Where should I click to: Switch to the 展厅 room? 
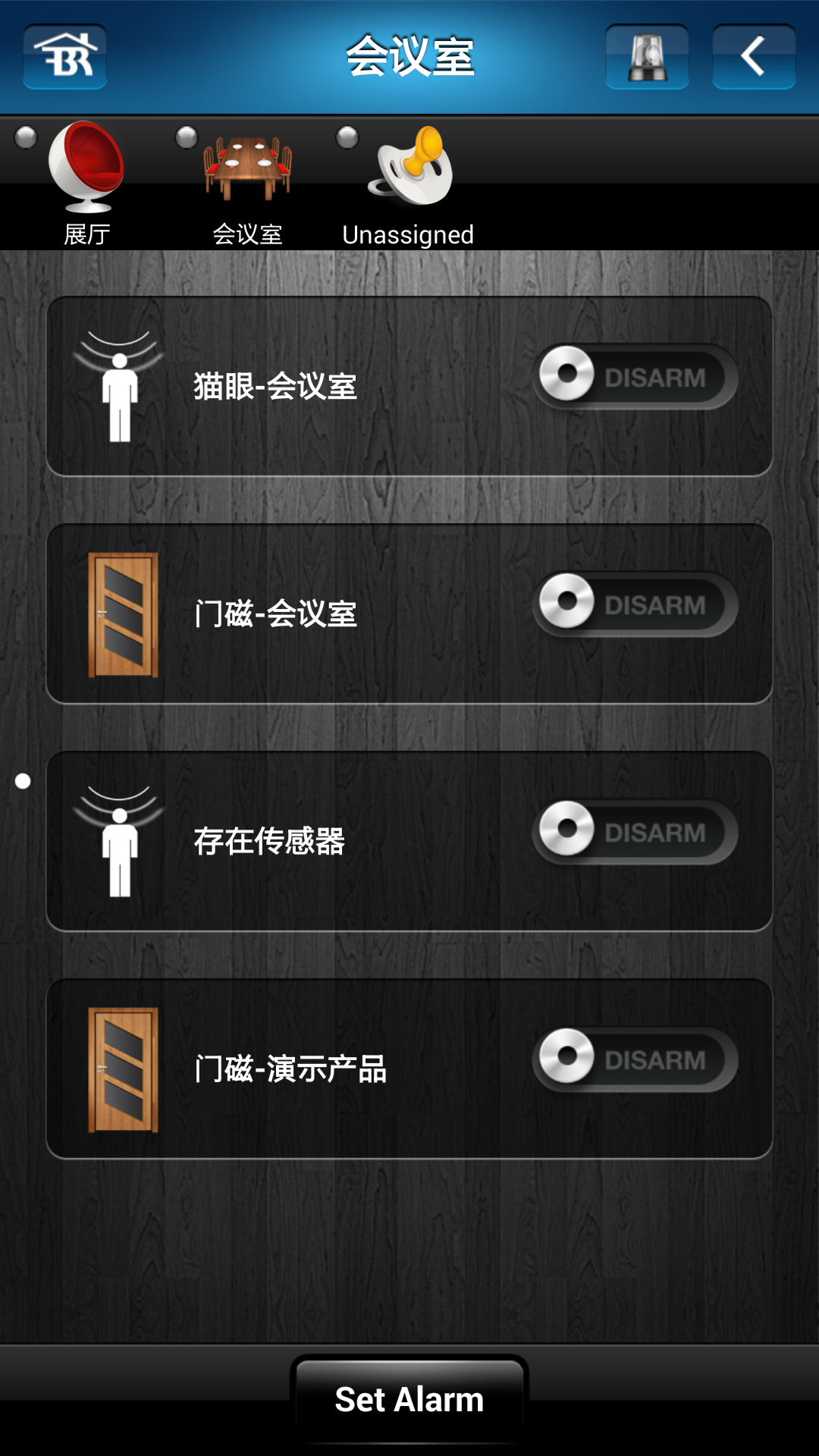(x=86, y=182)
